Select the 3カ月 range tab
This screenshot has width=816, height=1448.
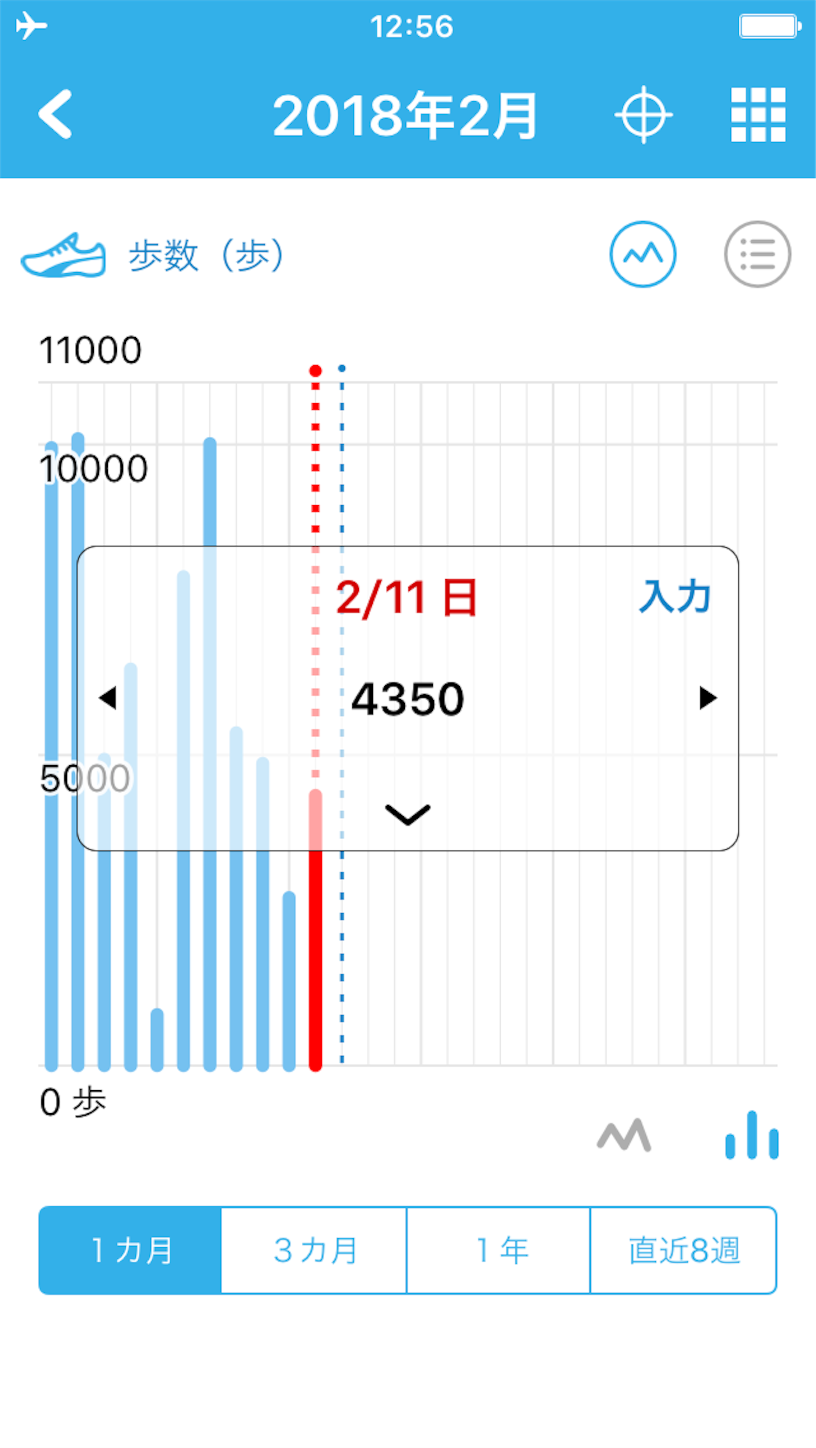pos(314,1250)
